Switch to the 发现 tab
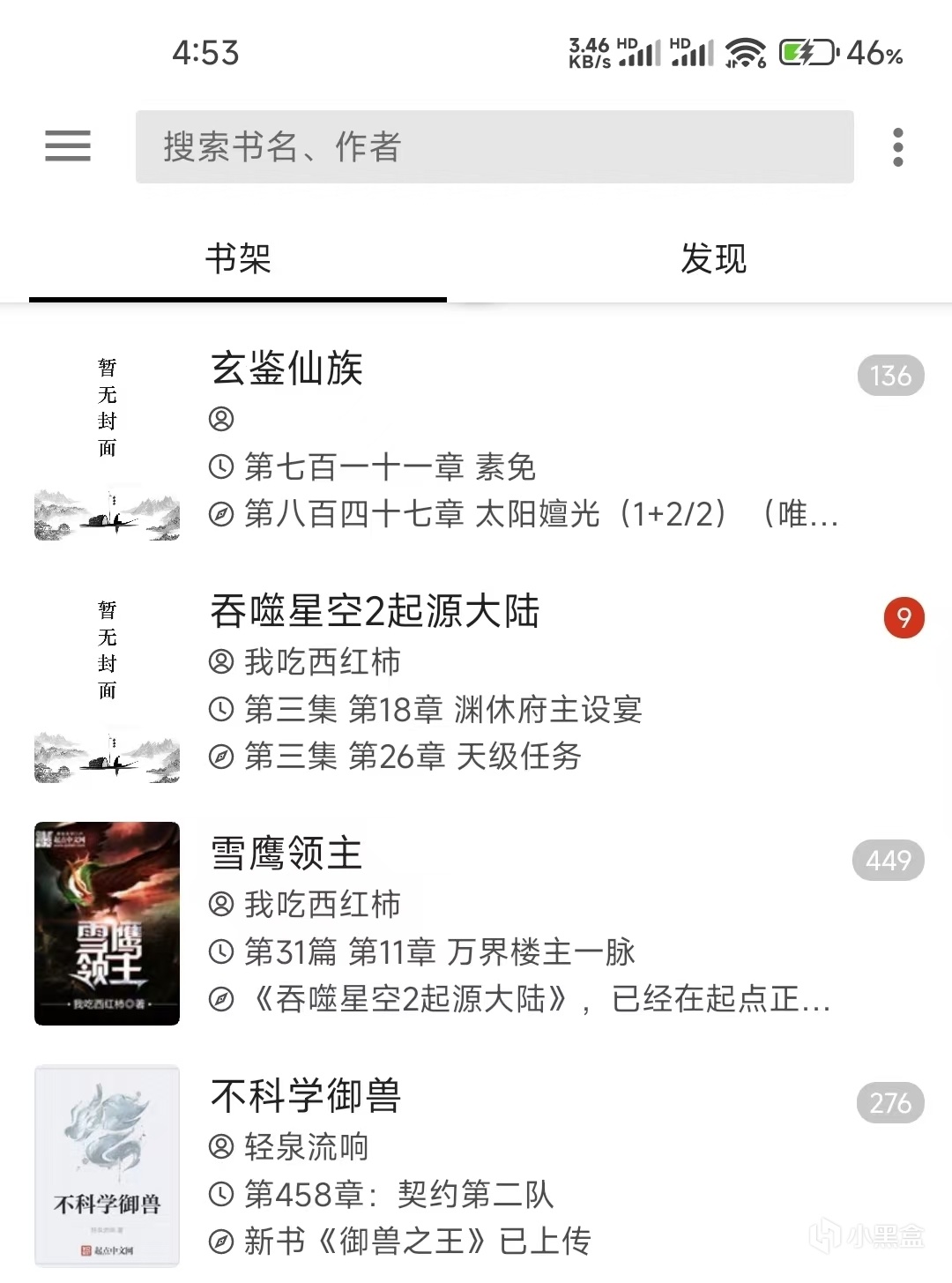Image resolution: width=952 pixels, height=1283 pixels. [713, 259]
